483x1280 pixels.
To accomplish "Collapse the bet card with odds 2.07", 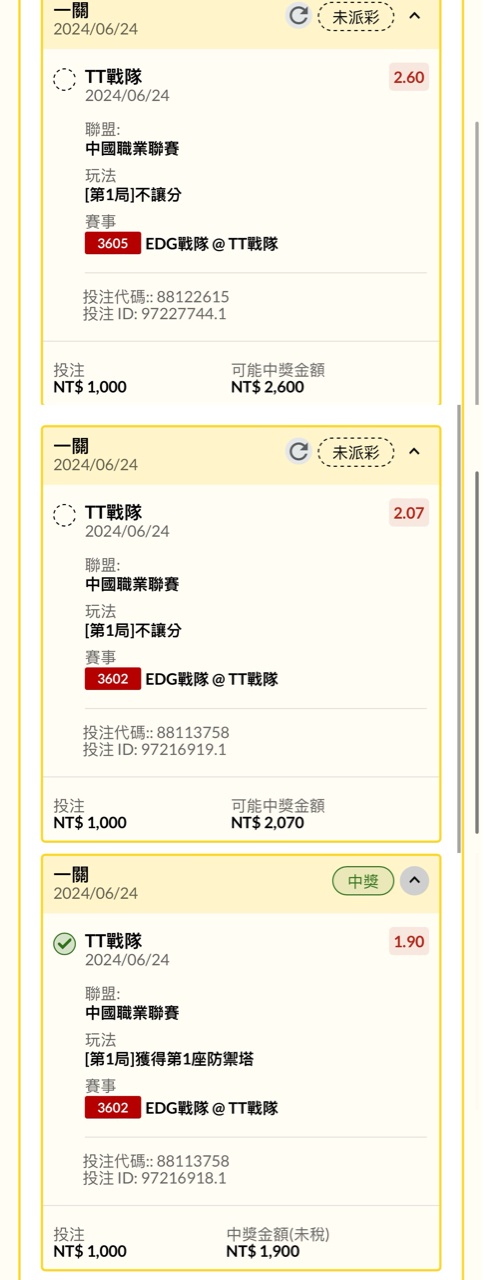I will [x=415, y=451].
